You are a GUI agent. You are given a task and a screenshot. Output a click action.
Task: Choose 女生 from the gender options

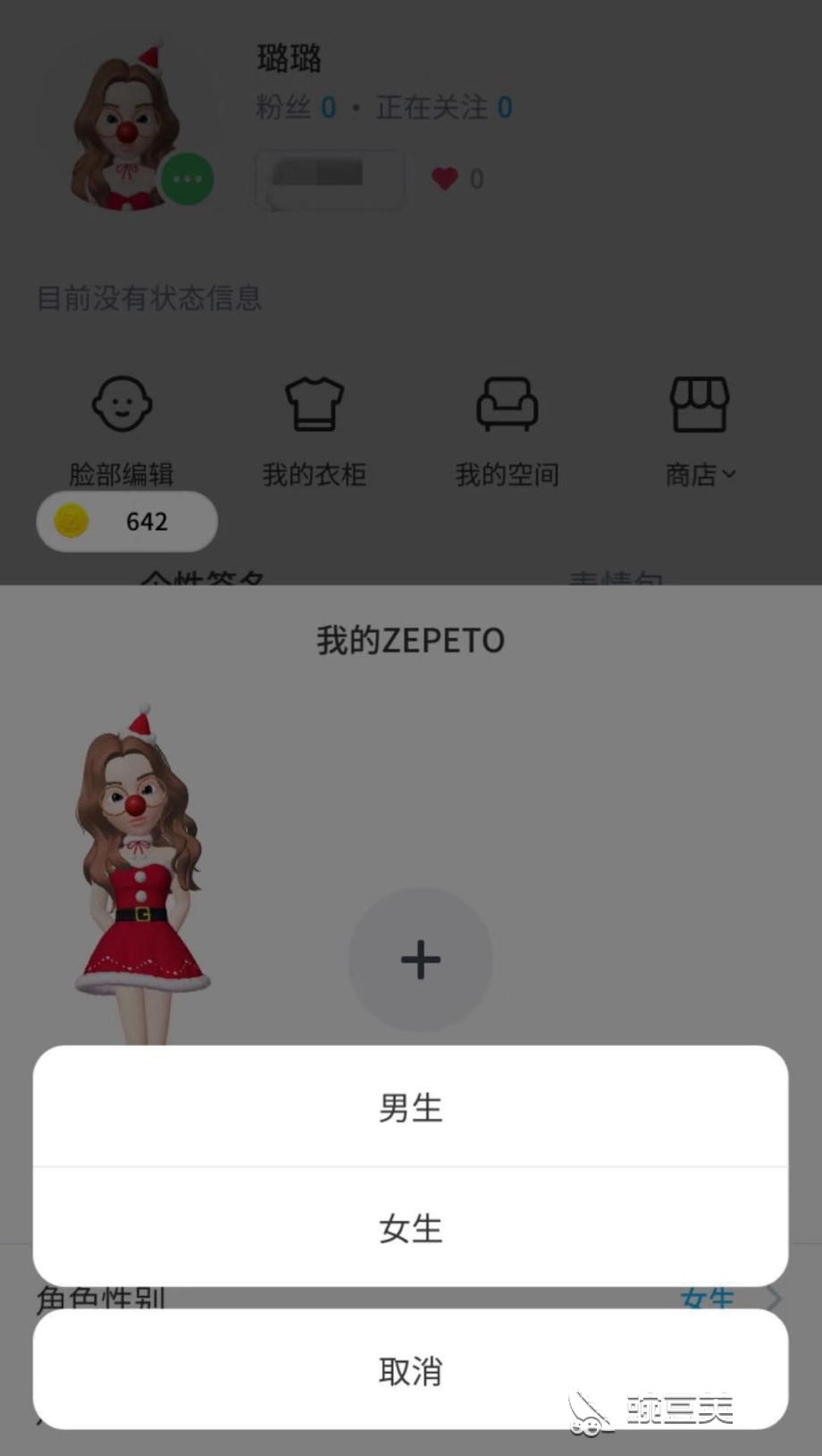[x=410, y=1228]
